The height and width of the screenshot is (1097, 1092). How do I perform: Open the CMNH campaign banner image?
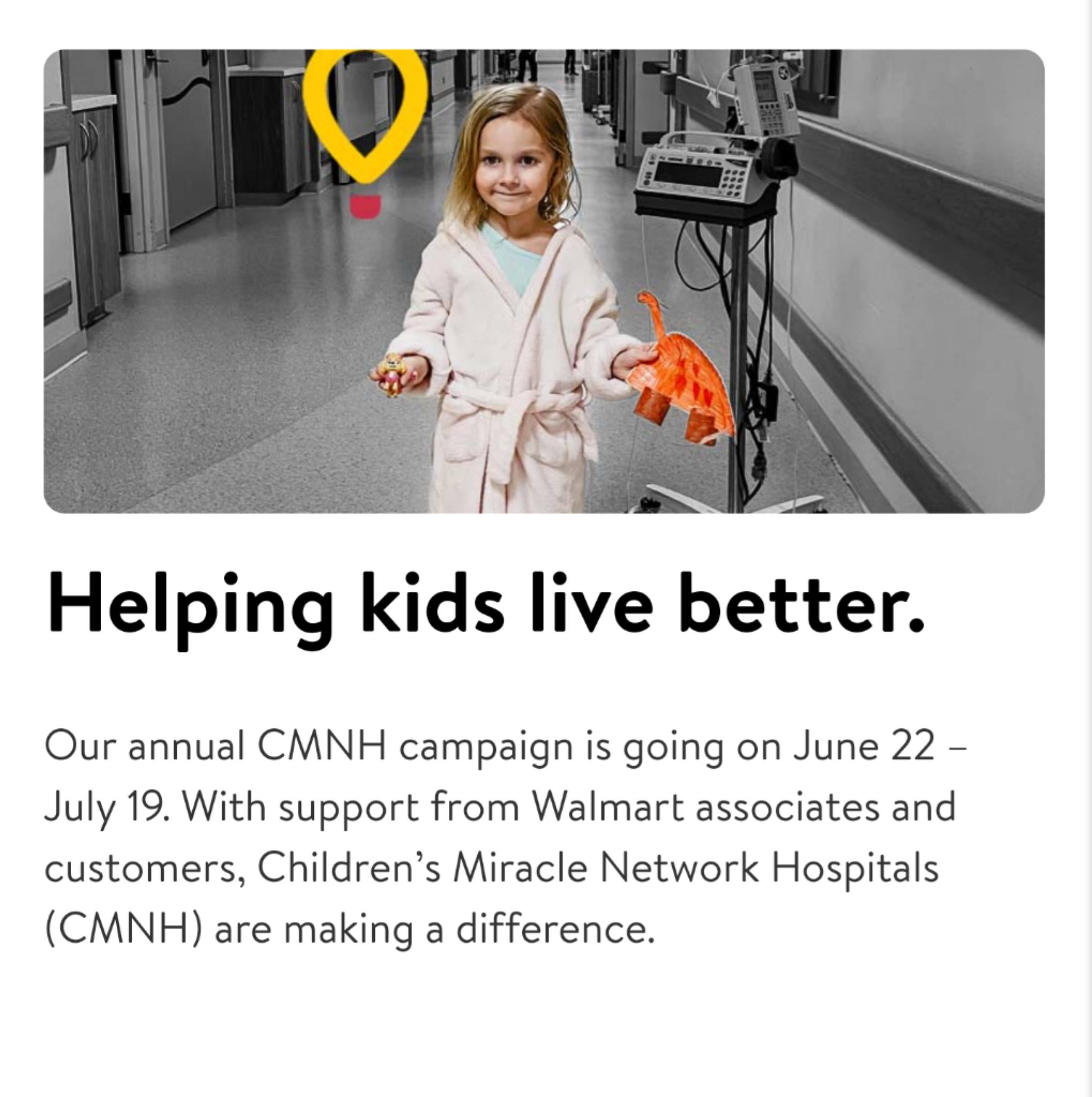point(544,281)
